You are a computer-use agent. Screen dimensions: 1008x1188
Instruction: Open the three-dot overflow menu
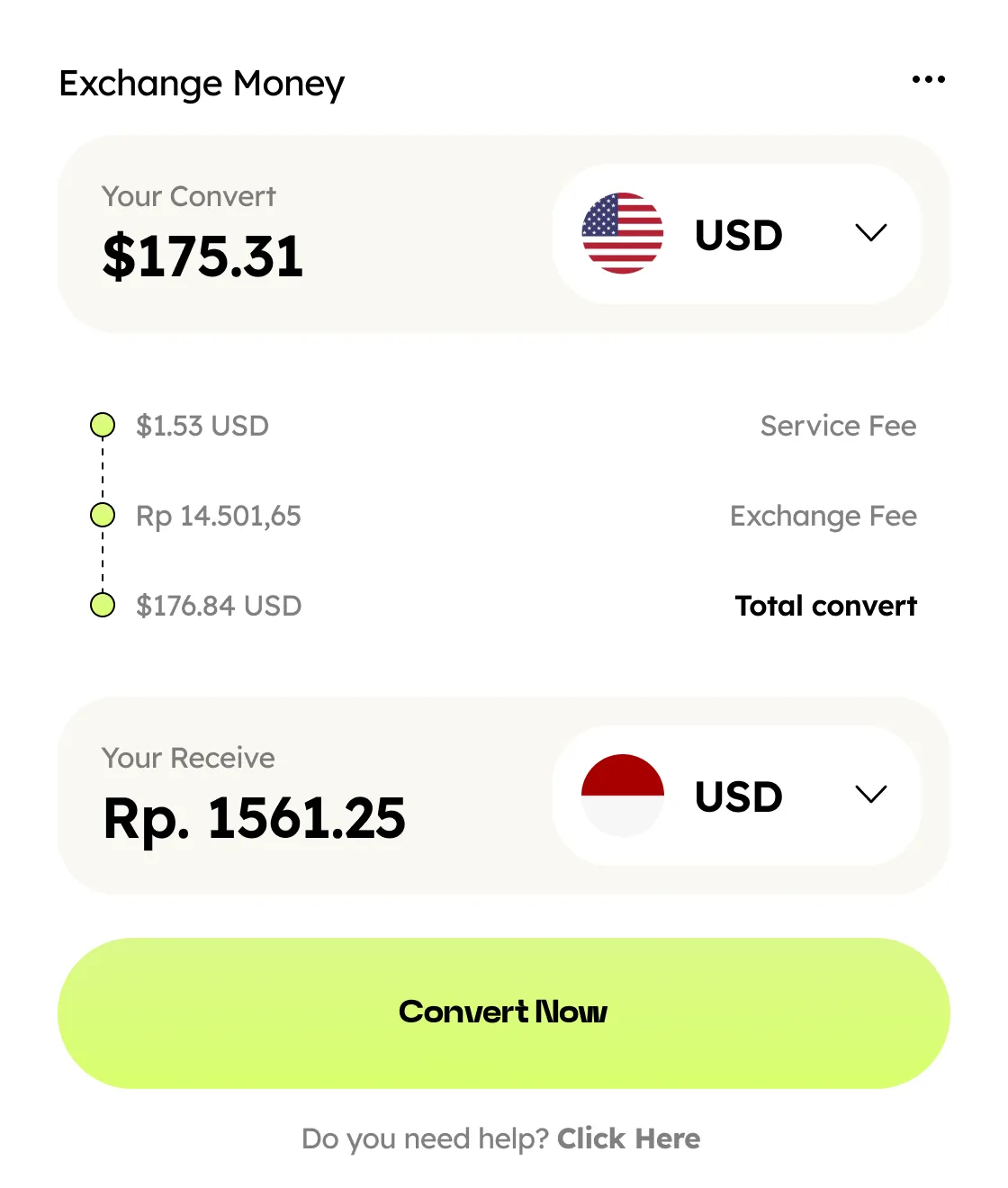928,79
